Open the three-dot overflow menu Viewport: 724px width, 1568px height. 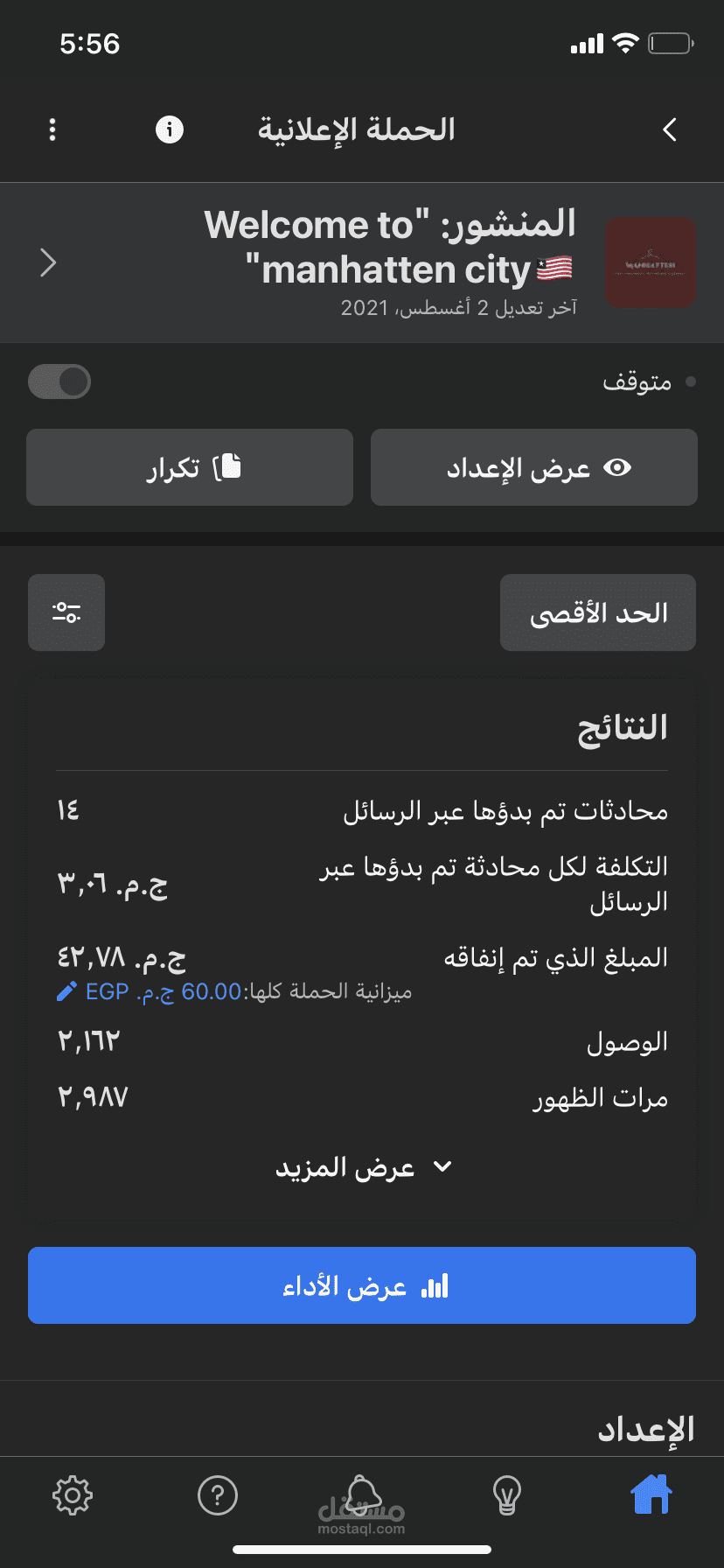(52, 129)
